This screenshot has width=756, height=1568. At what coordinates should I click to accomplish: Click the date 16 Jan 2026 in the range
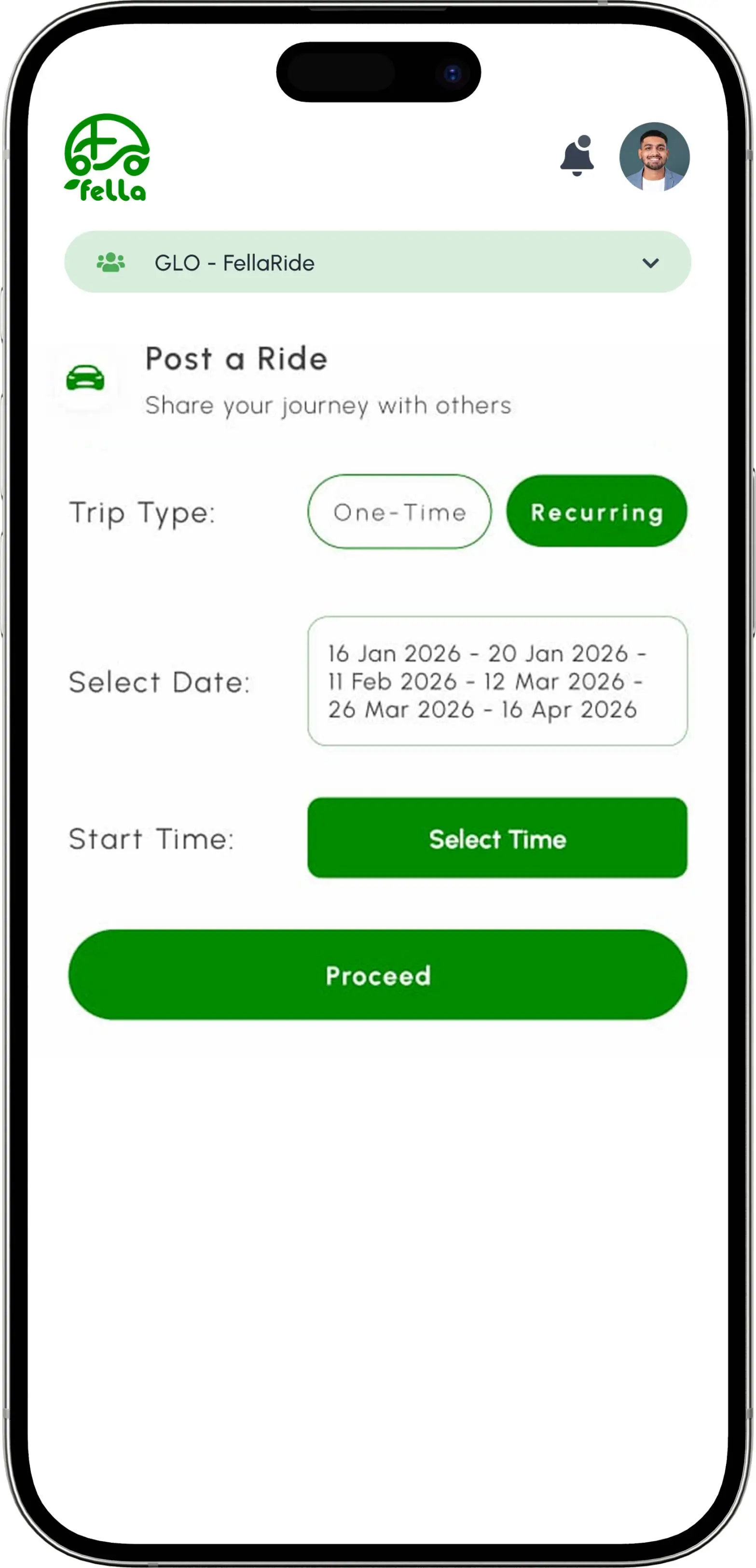point(394,654)
